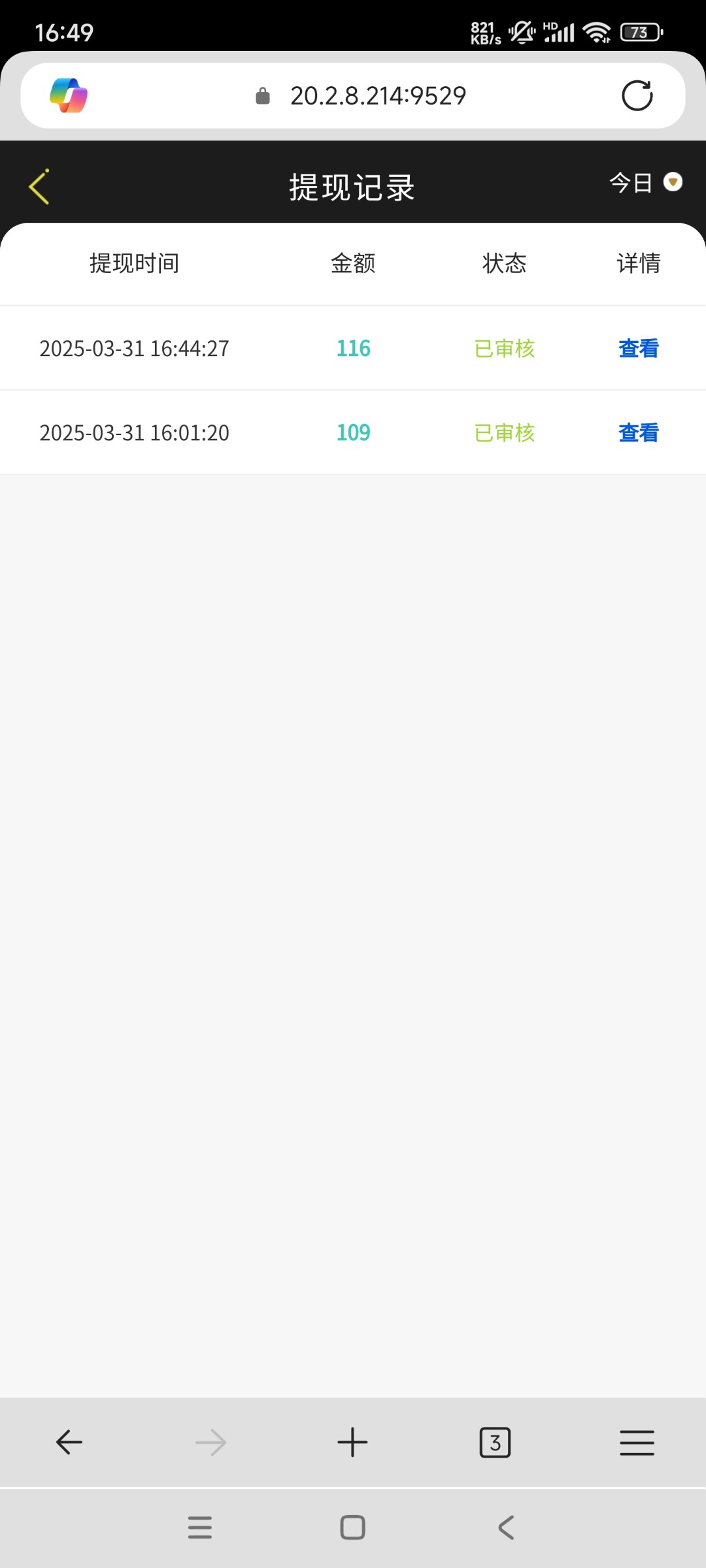Tap the address bar showing 20.2.8.214:9529
Image resolution: width=706 pixels, height=1568 pixels.
(360, 96)
